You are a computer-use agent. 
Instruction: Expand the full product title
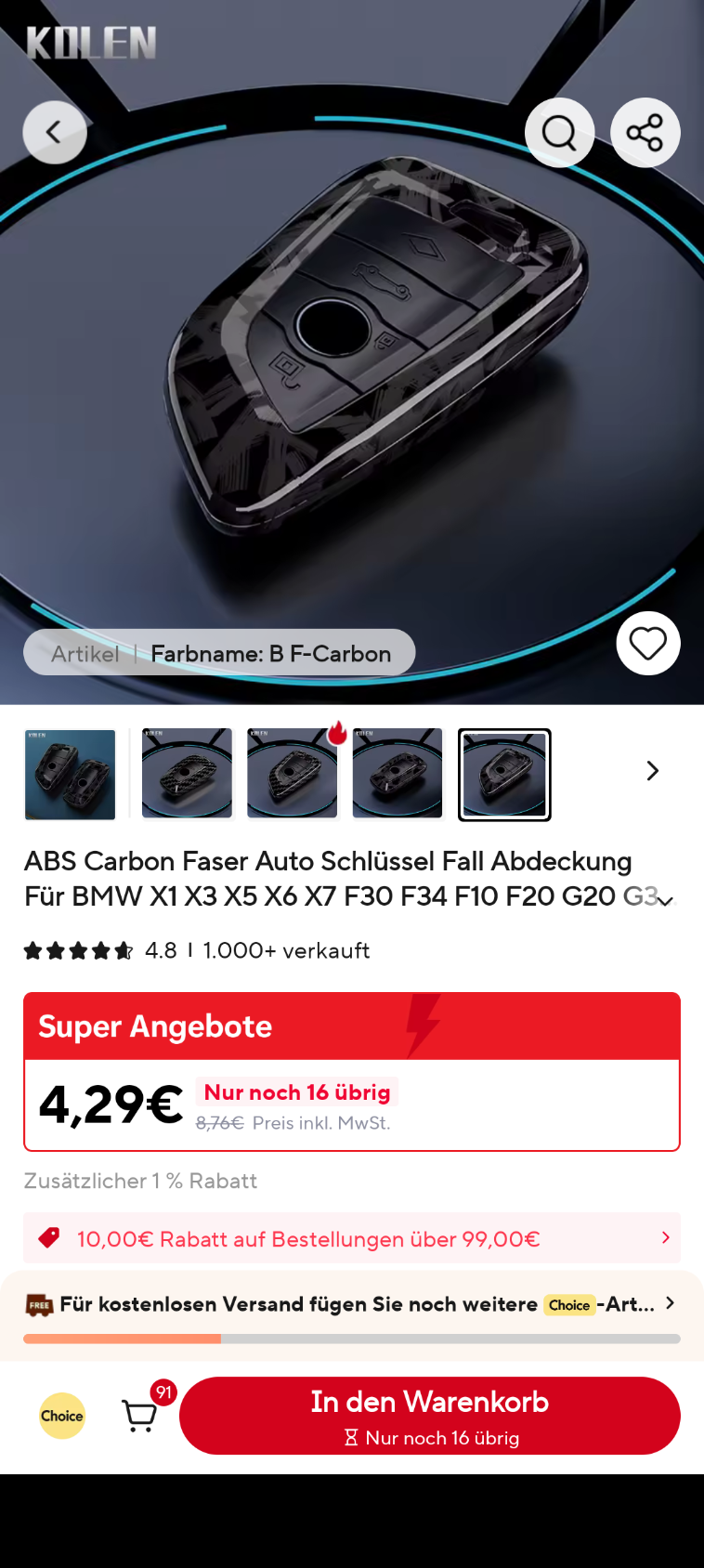[x=665, y=900]
